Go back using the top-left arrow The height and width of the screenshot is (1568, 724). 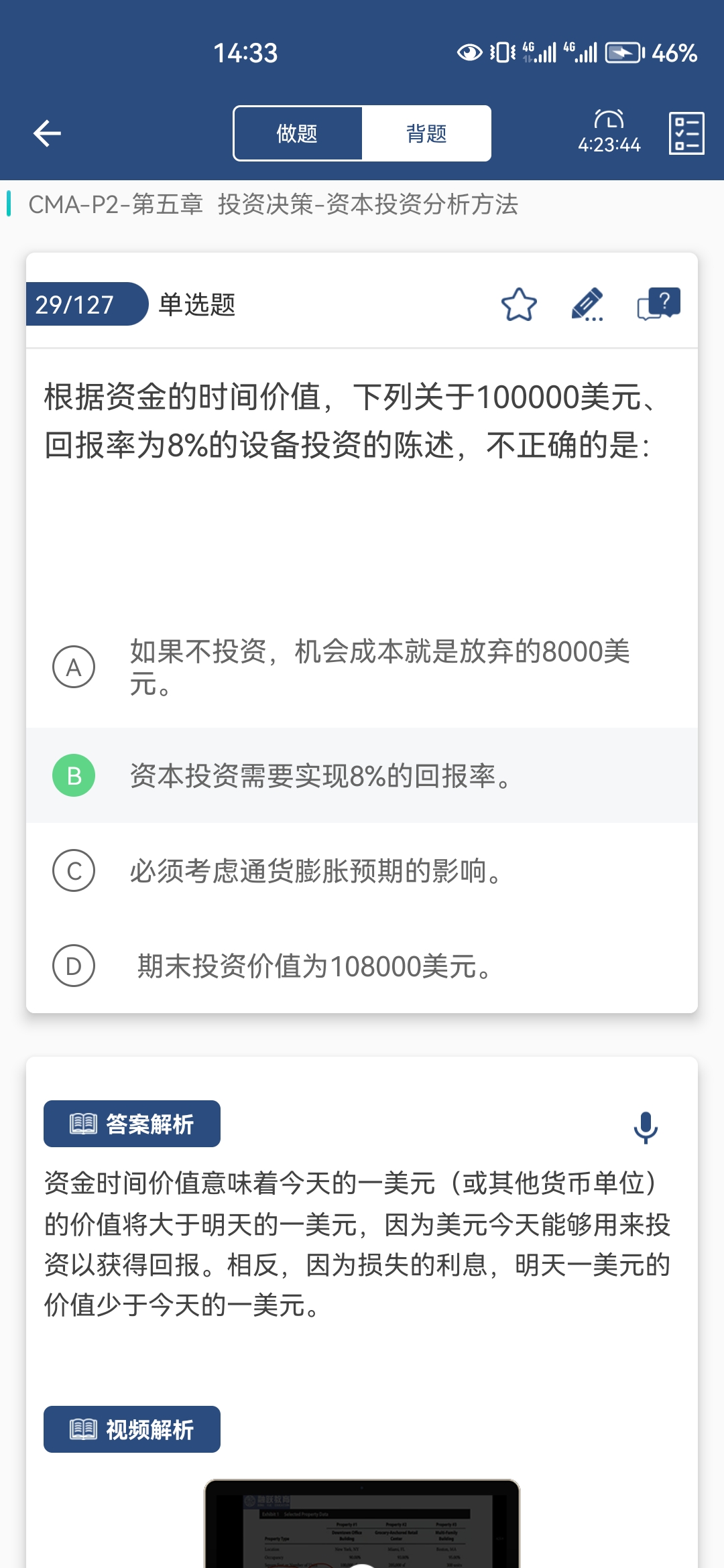click(x=47, y=133)
